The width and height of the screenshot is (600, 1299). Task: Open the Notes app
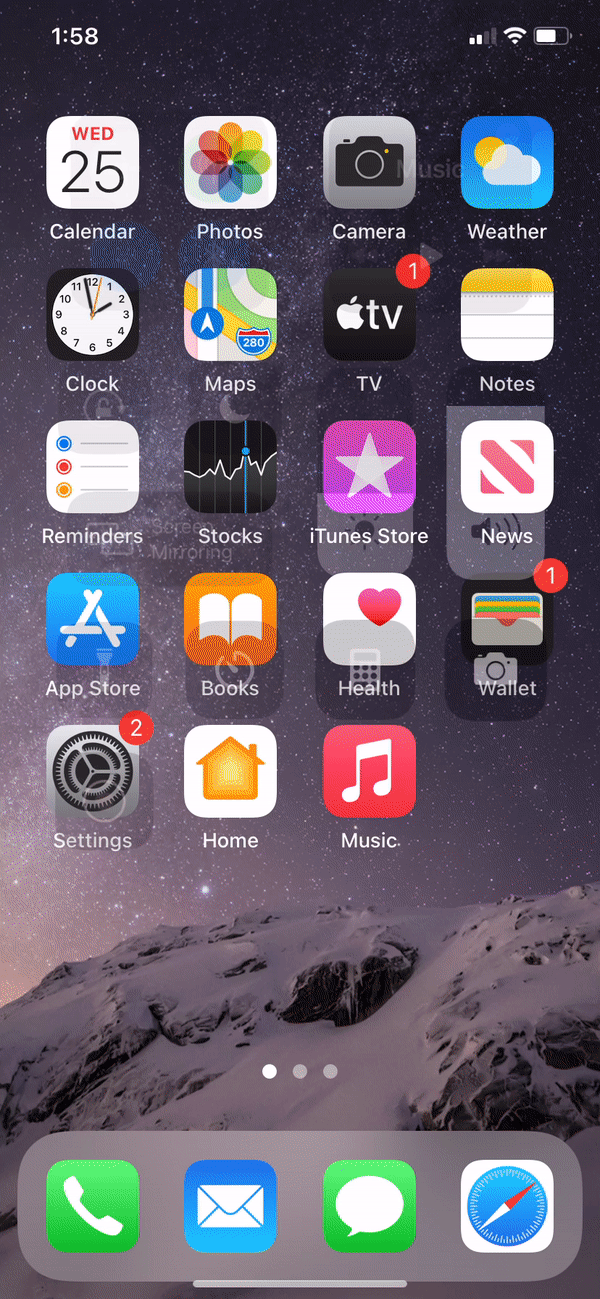coord(507,314)
